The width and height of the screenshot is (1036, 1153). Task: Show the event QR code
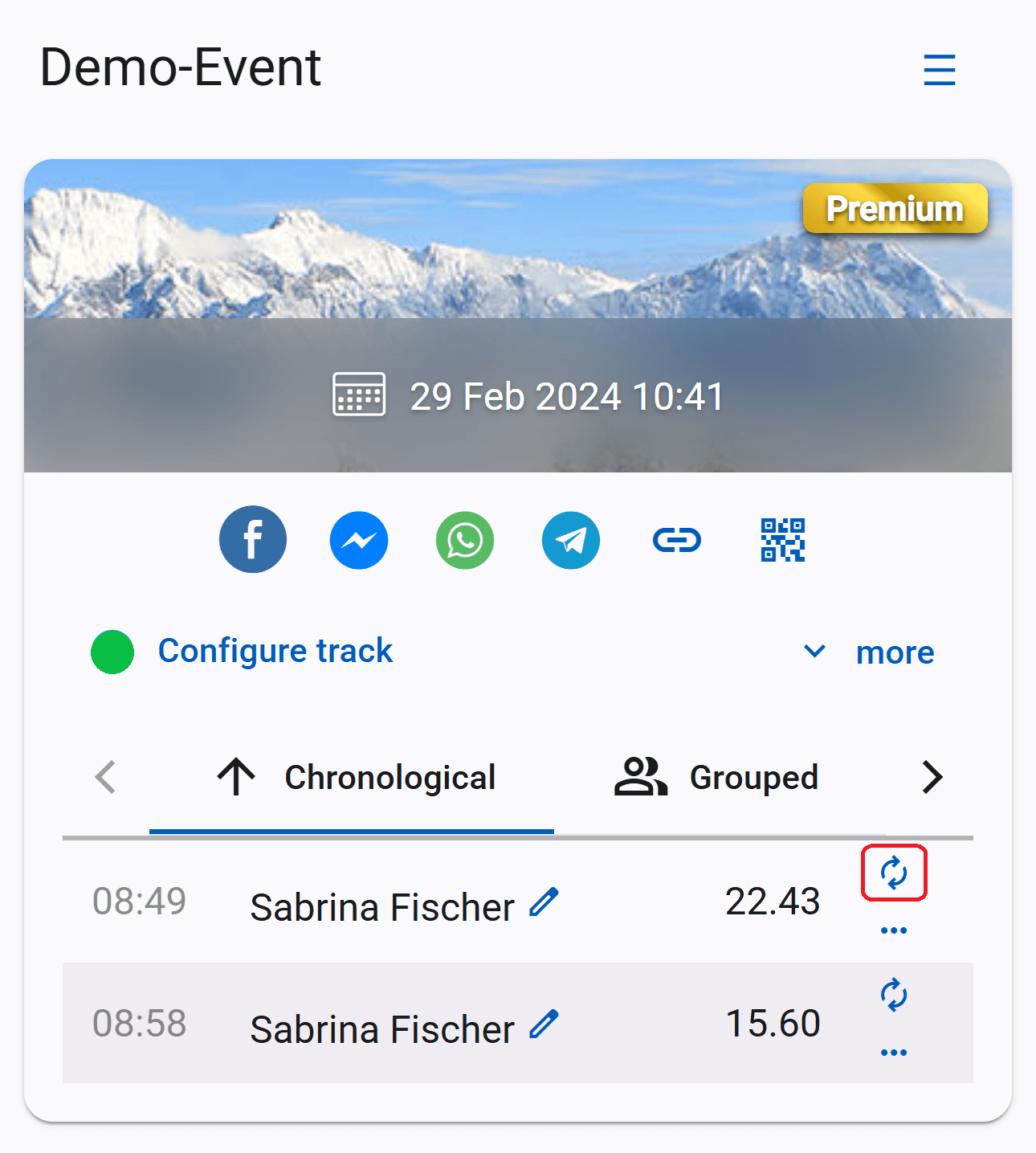pos(783,540)
